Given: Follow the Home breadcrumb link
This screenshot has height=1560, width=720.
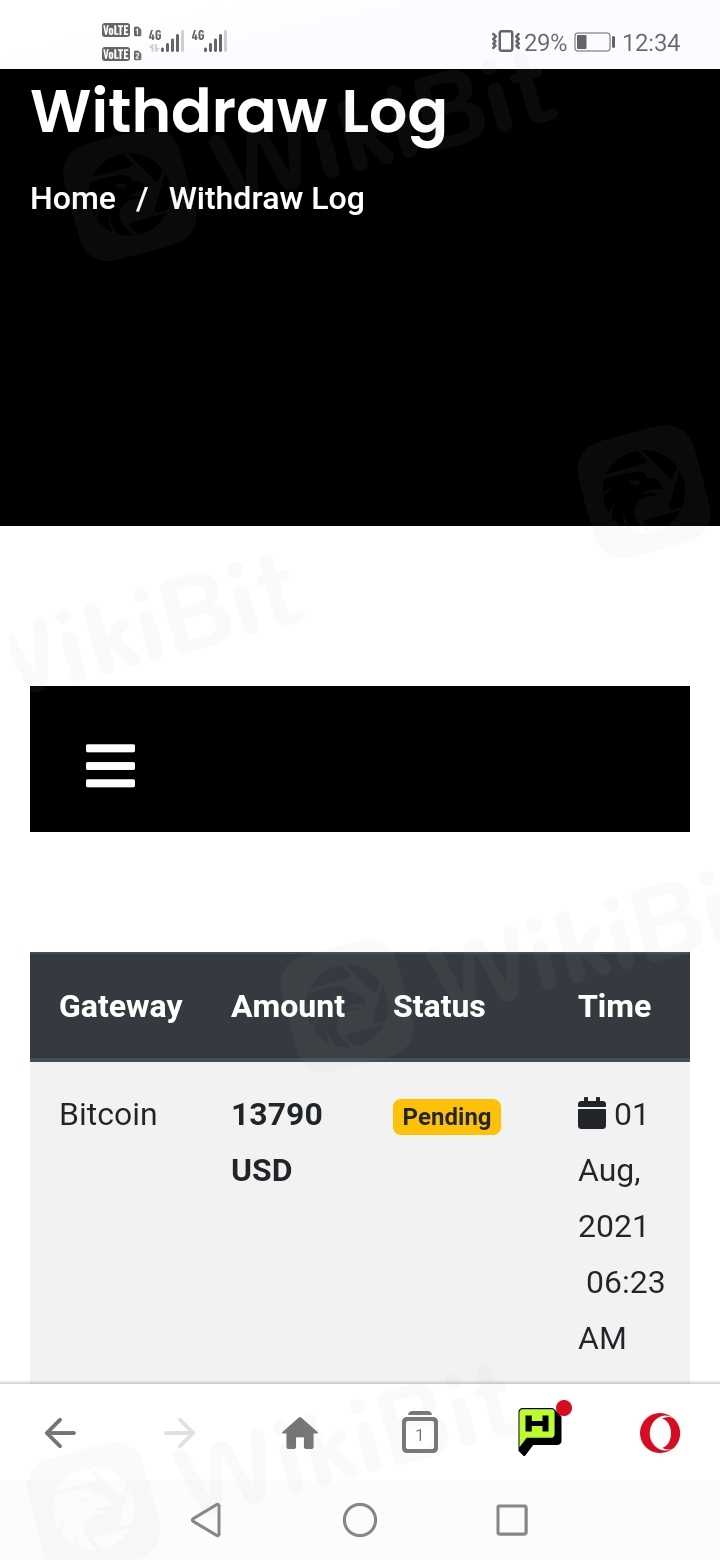Looking at the screenshot, I should click(x=73, y=198).
